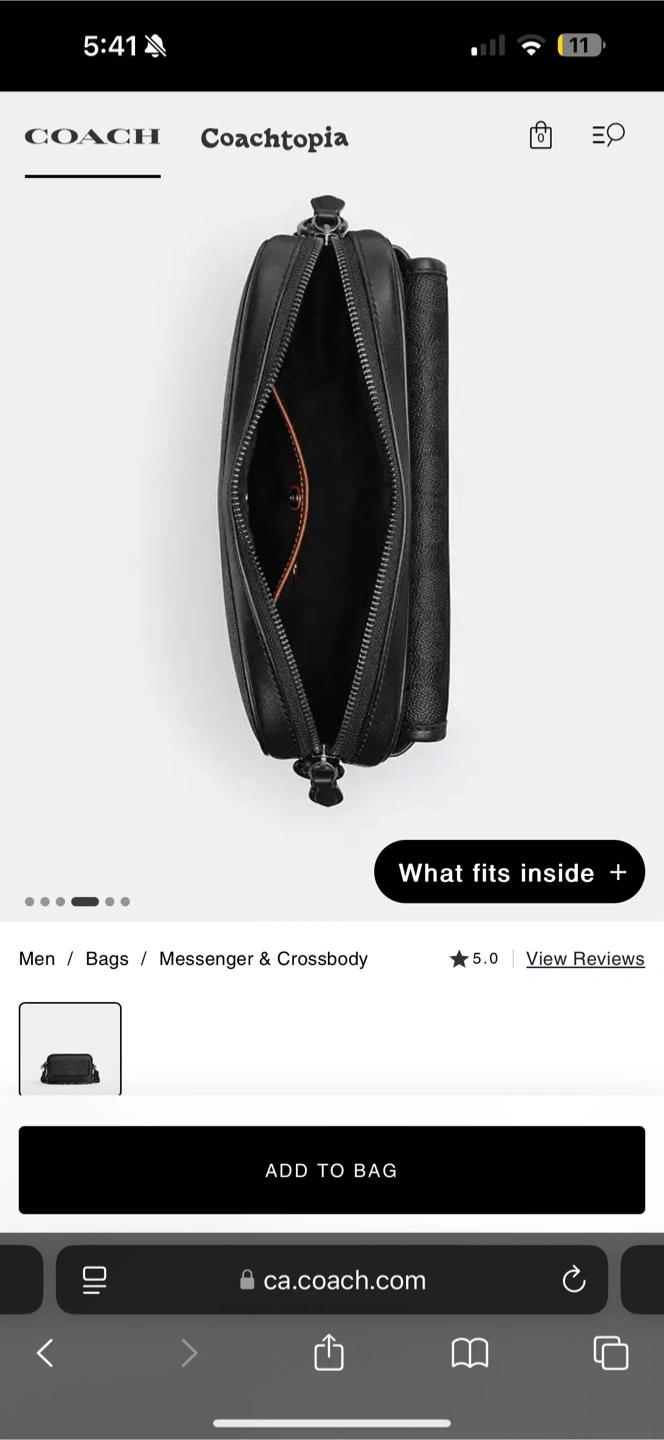664x1440 pixels.
Task: Open the product image fullscreen
Action: click(332, 500)
